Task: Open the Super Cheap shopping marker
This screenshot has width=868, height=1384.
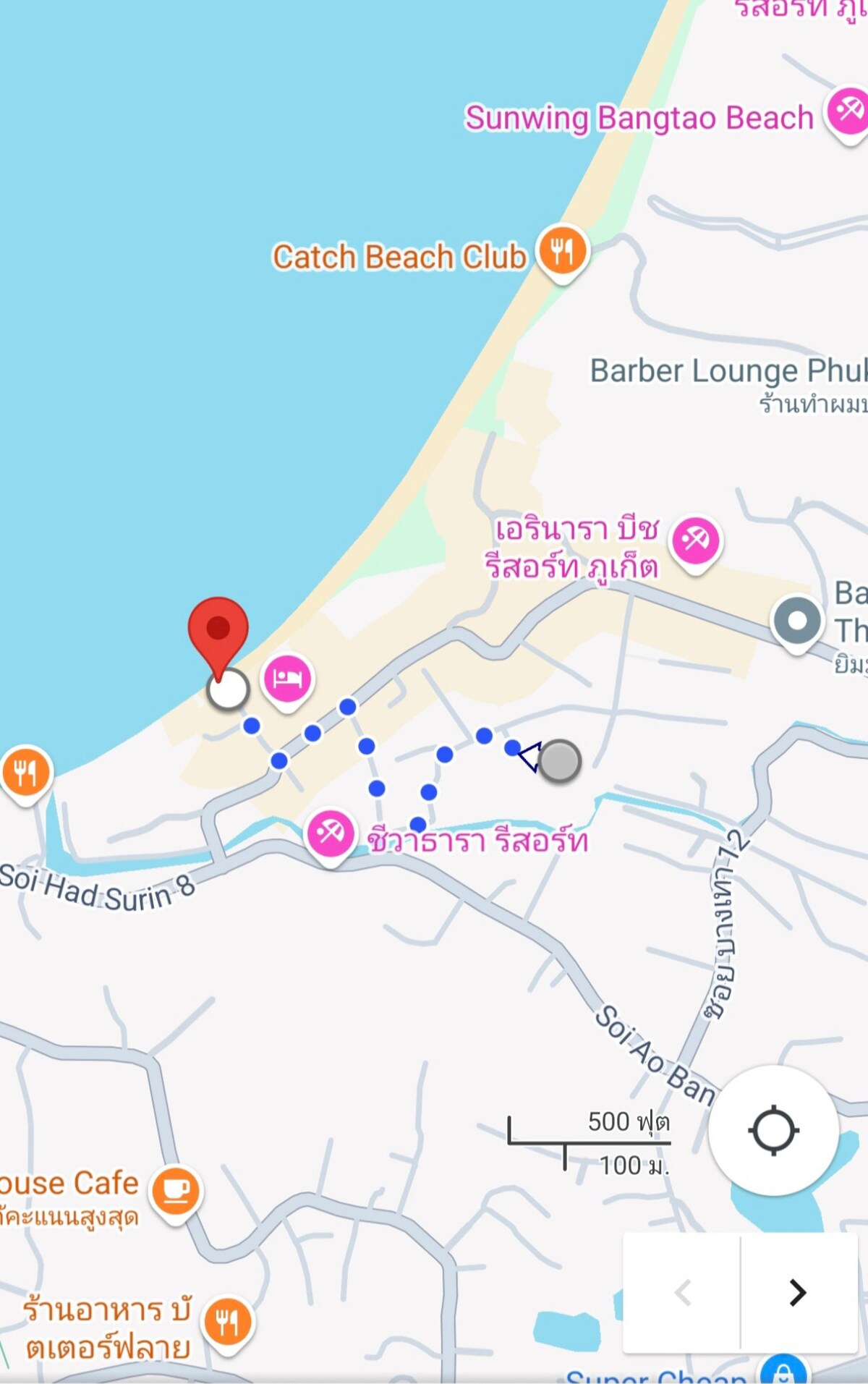Action: tap(783, 1370)
